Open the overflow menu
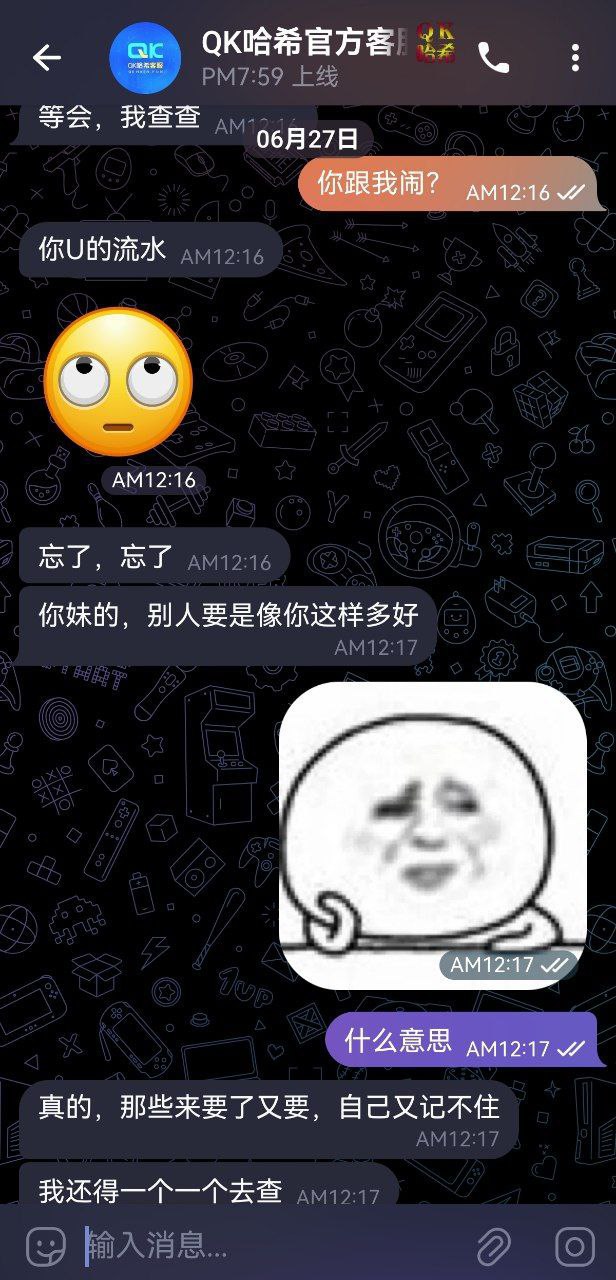The width and height of the screenshot is (616, 1280). pos(575,58)
